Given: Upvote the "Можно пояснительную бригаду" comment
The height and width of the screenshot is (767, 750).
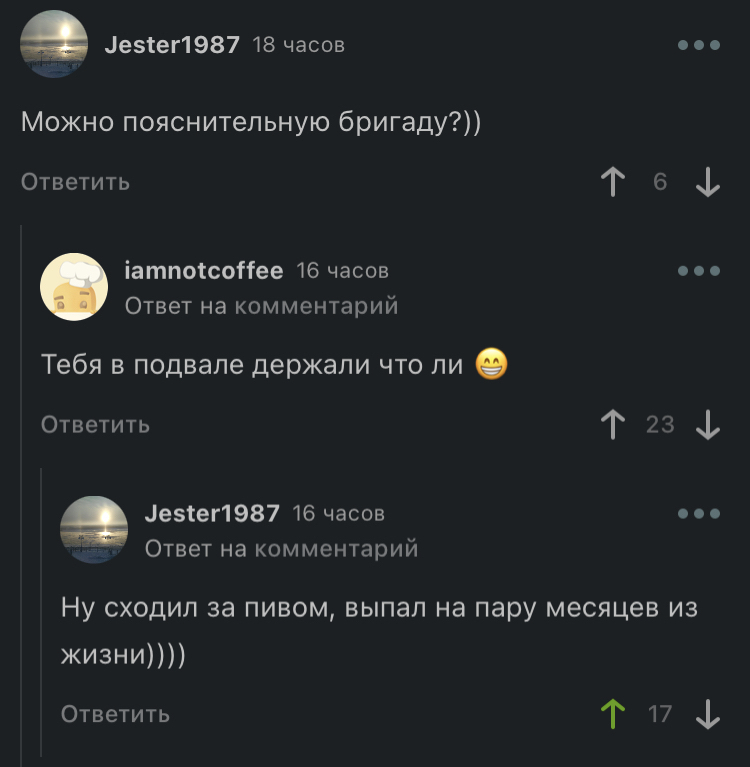Looking at the screenshot, I should coord(612,182).
